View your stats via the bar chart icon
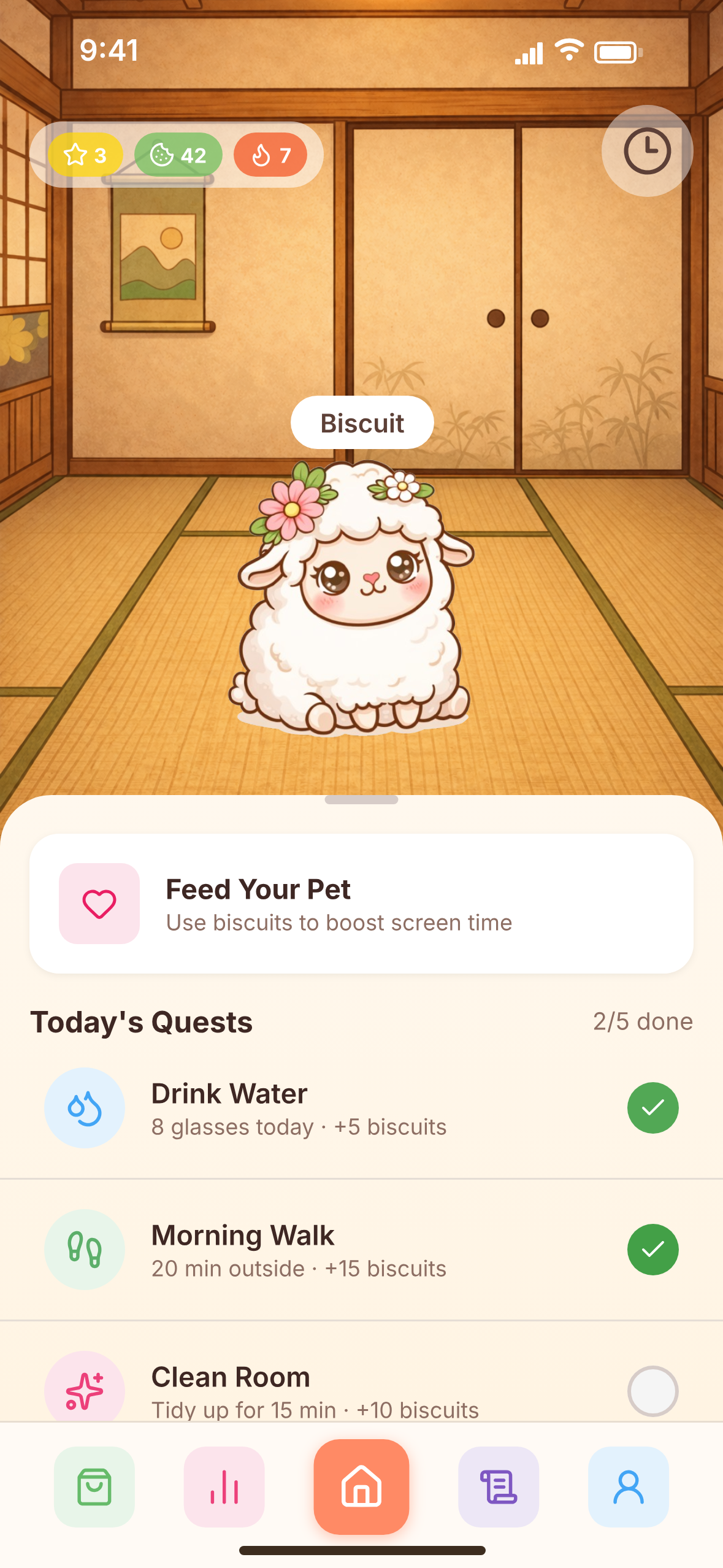This screenshot has width=723, height=1568. point(224,1488)
